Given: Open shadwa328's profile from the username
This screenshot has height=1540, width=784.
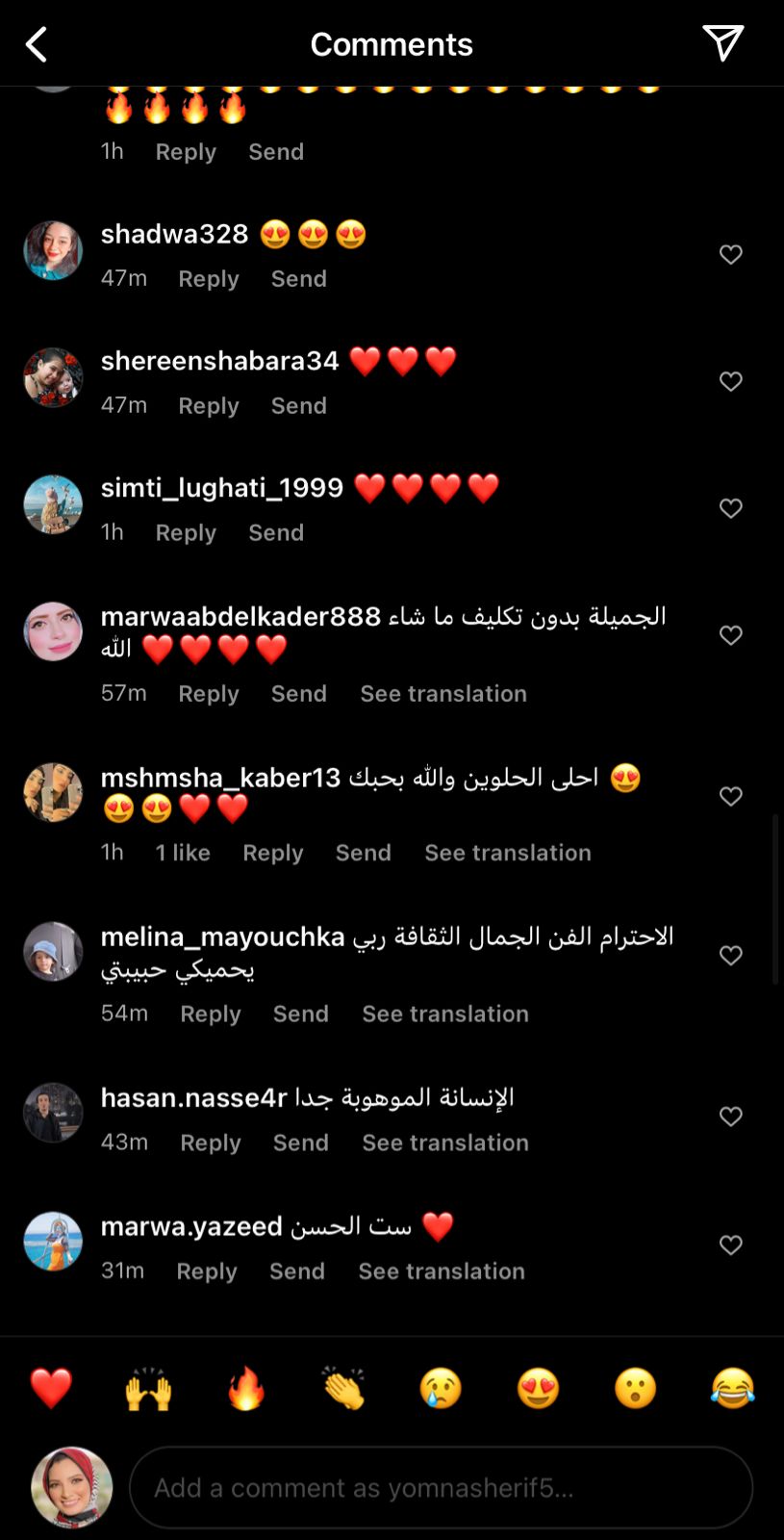Looking at the screenshot, I should [x=175, y=234].
